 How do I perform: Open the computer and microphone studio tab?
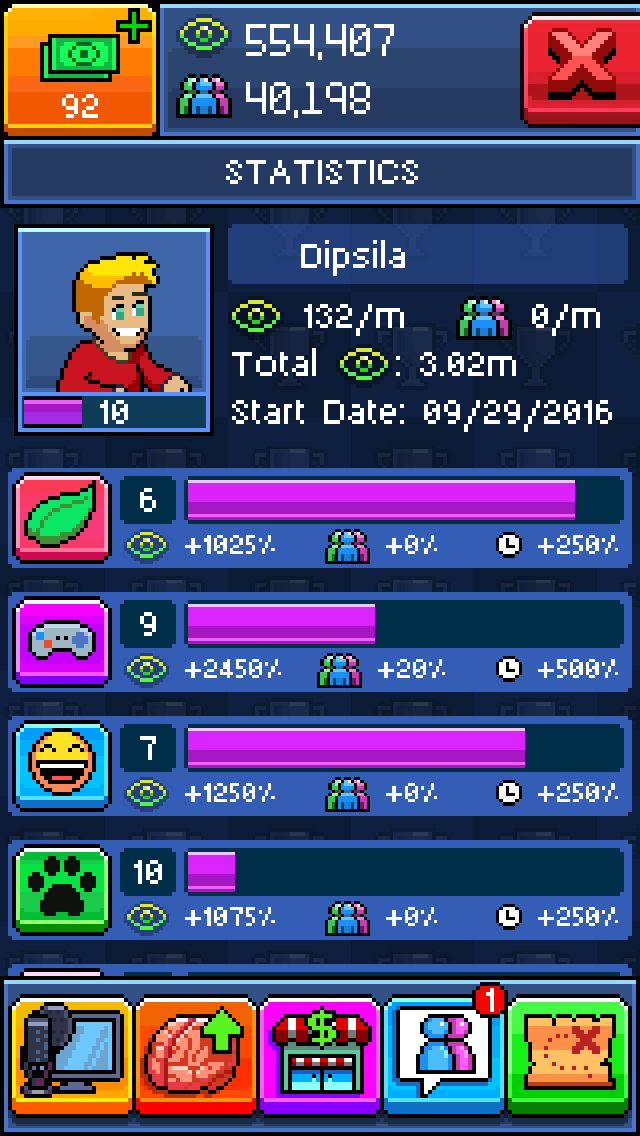72,1056
